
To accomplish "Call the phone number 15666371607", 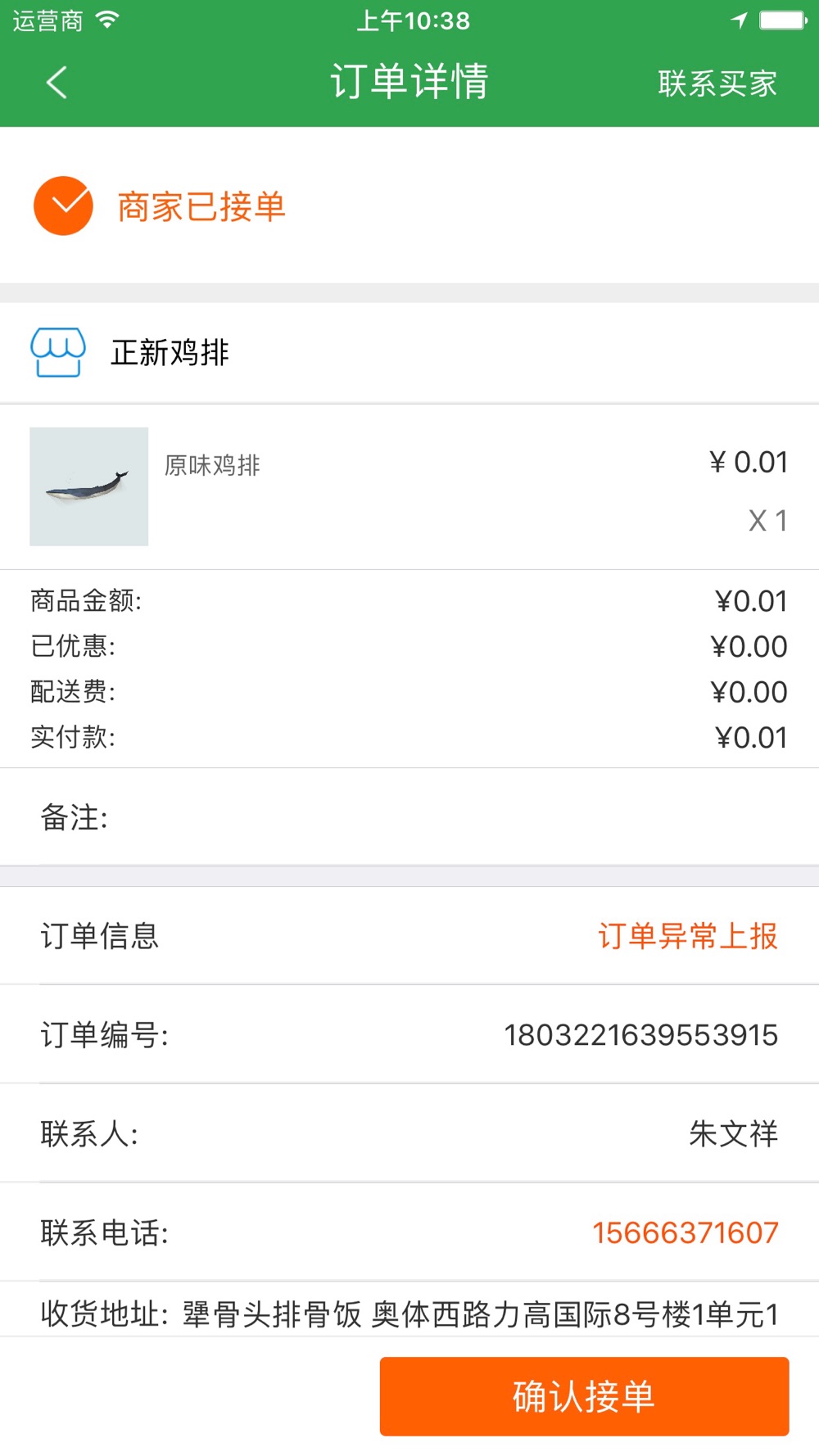I will point(685,1232).
